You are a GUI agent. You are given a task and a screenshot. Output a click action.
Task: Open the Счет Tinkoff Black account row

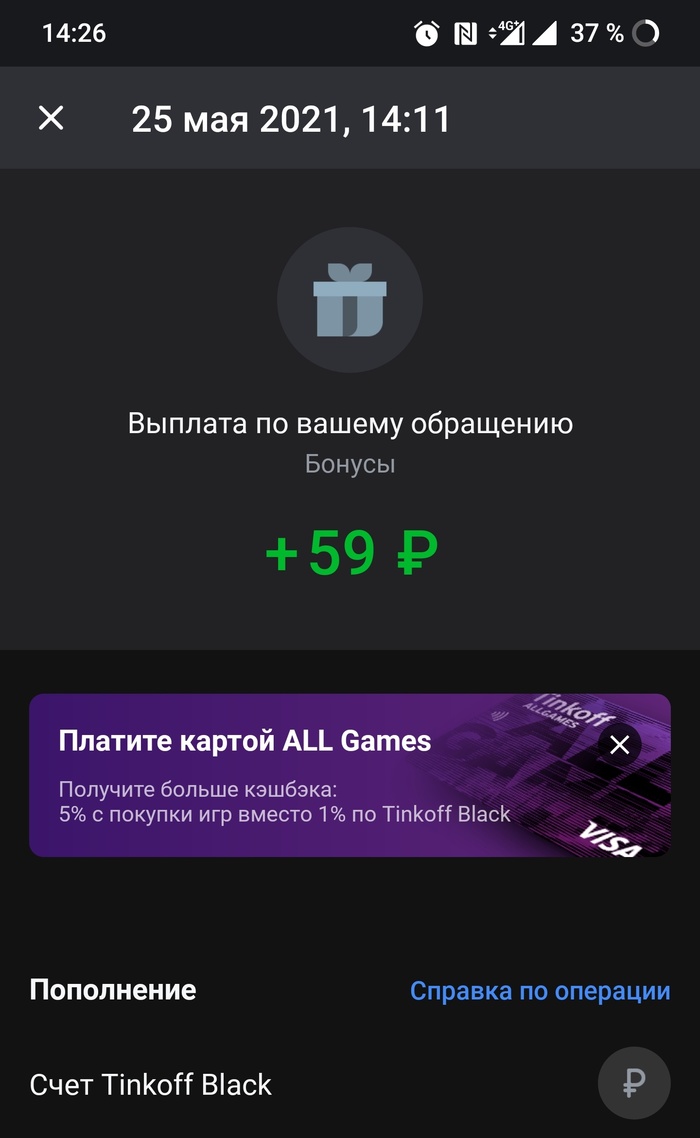150,1085
